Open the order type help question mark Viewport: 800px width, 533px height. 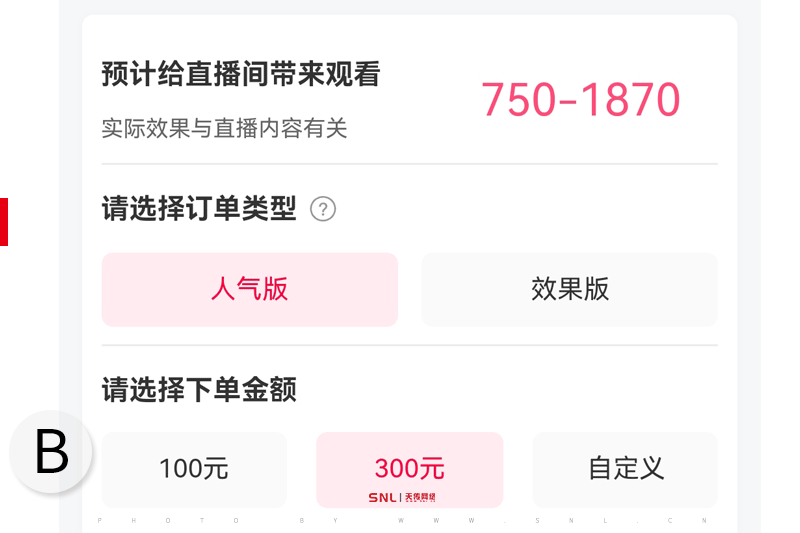323,209
